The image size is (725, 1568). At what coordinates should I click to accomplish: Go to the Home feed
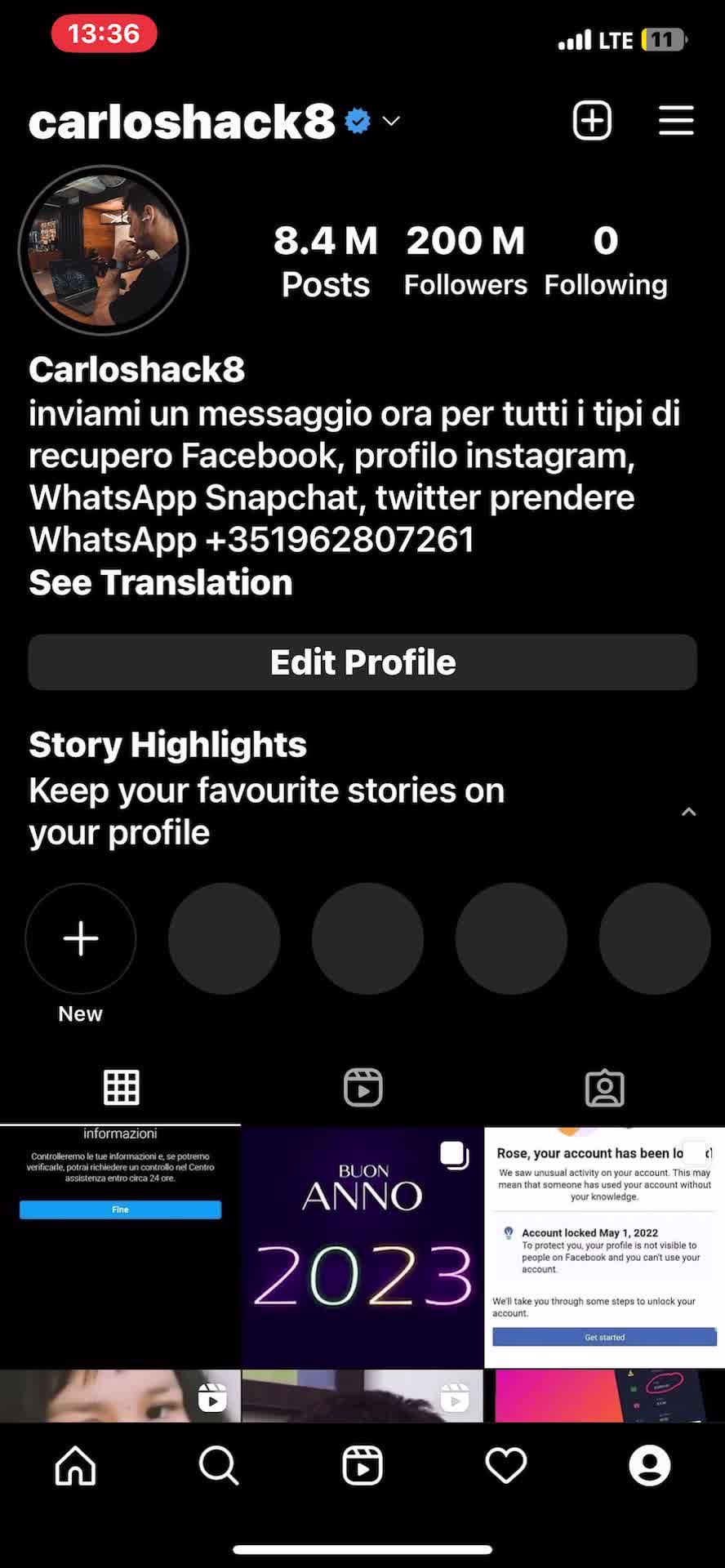coord(75,1466)
